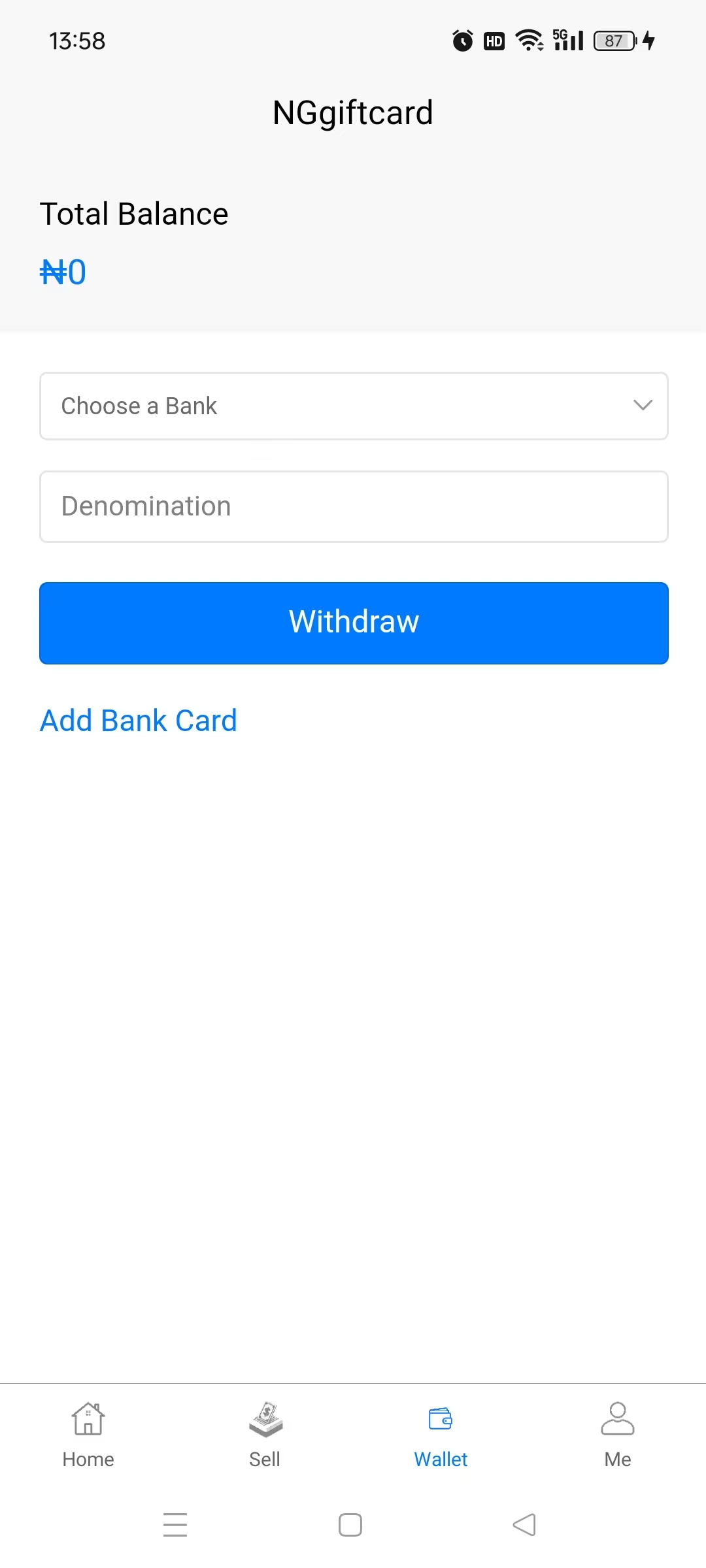The image size is (706, 1568).
Task: Tap the Wi-Fi icon in status bar
Action: point(528,41)
